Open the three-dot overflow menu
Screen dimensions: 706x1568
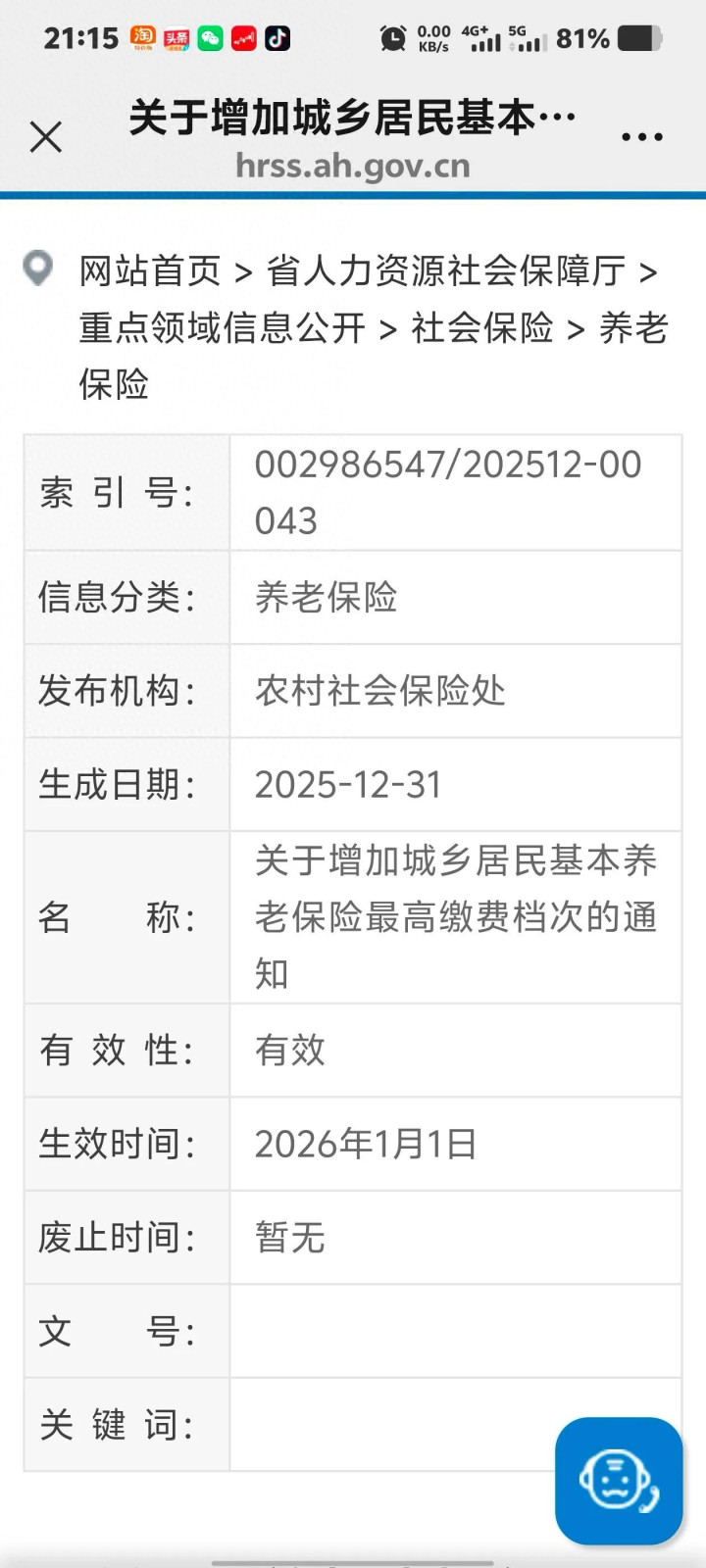coord(642,137)
